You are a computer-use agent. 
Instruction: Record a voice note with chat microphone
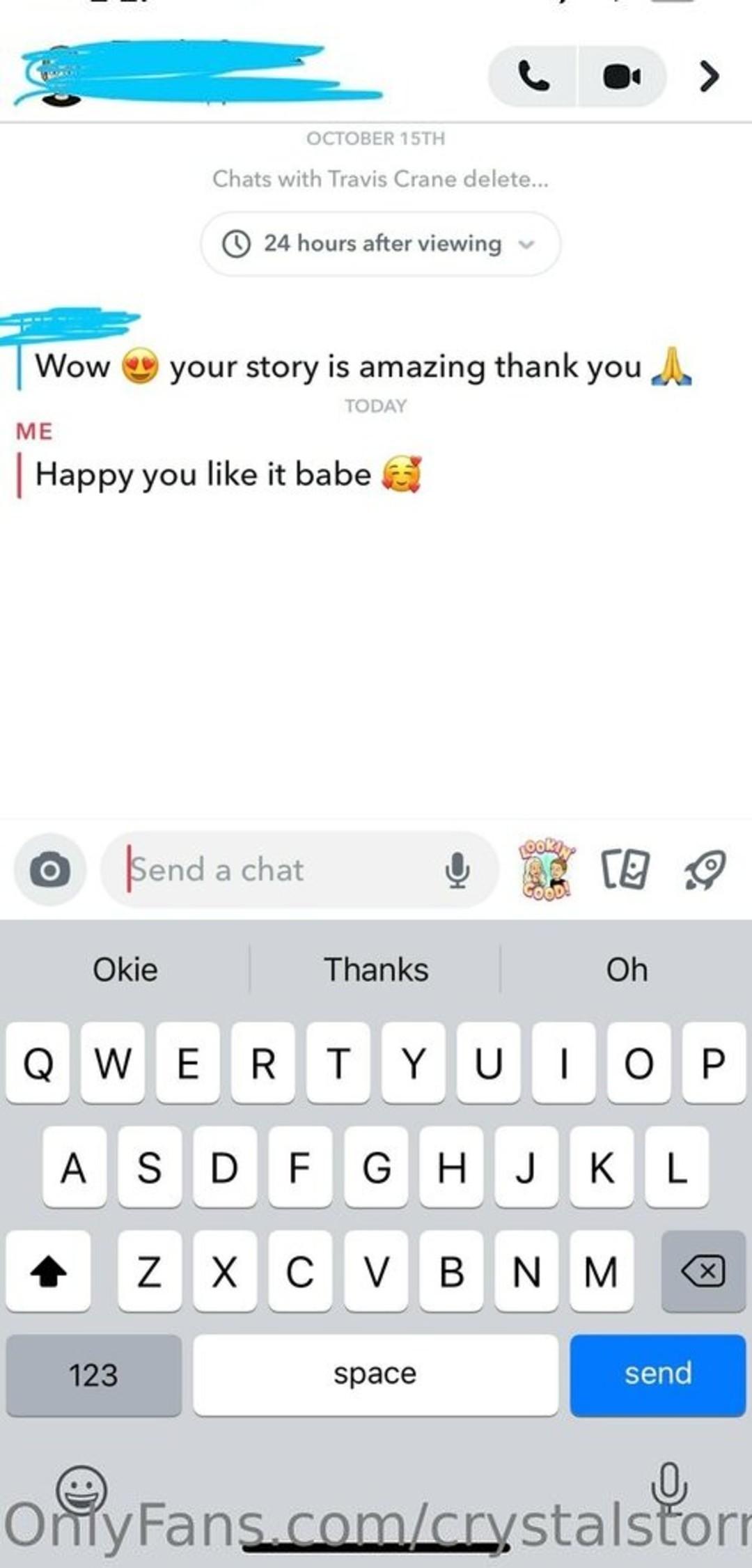[457, 869]
